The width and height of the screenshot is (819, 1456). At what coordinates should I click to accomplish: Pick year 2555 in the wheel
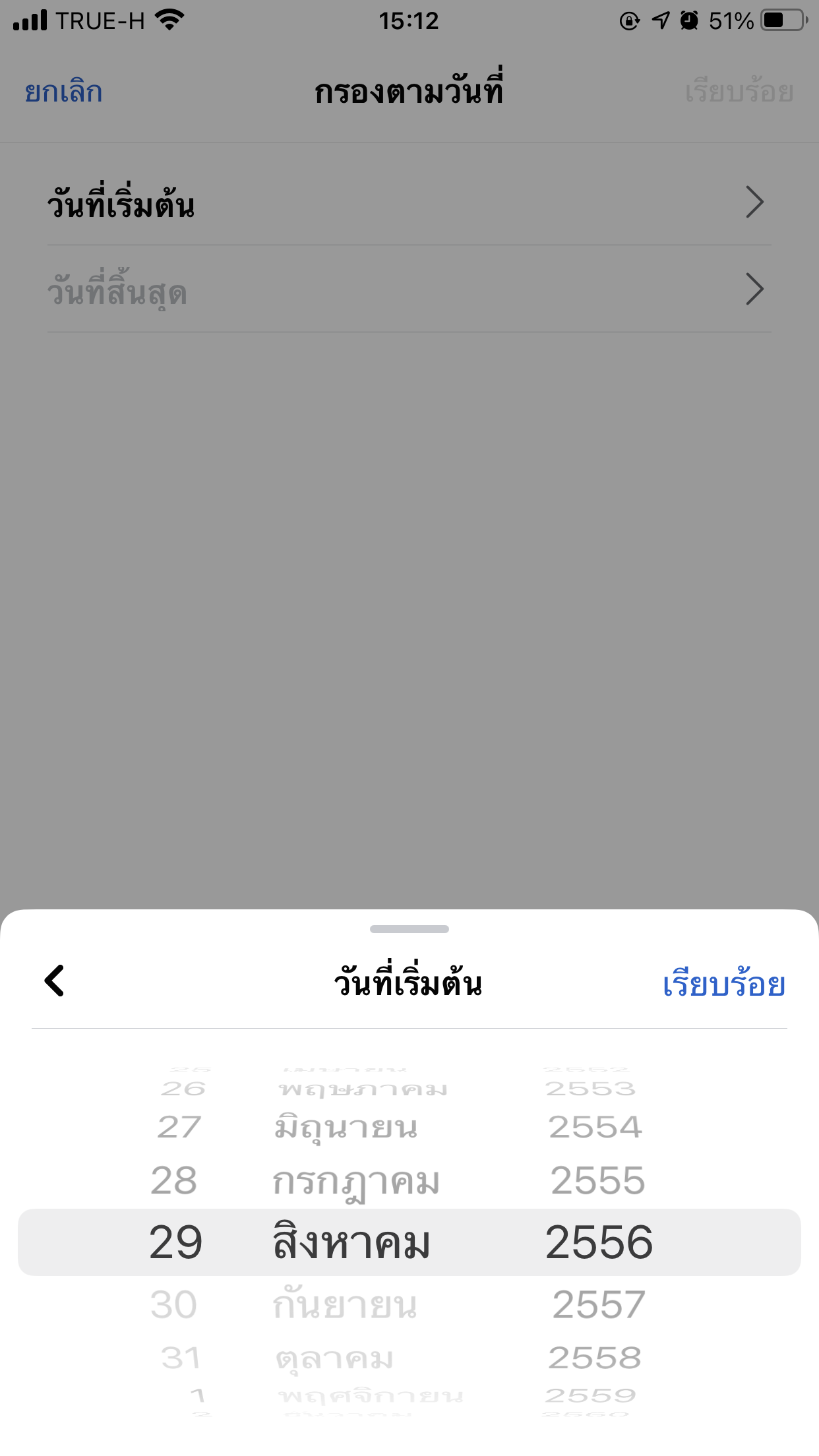[x=597, y=1180]
